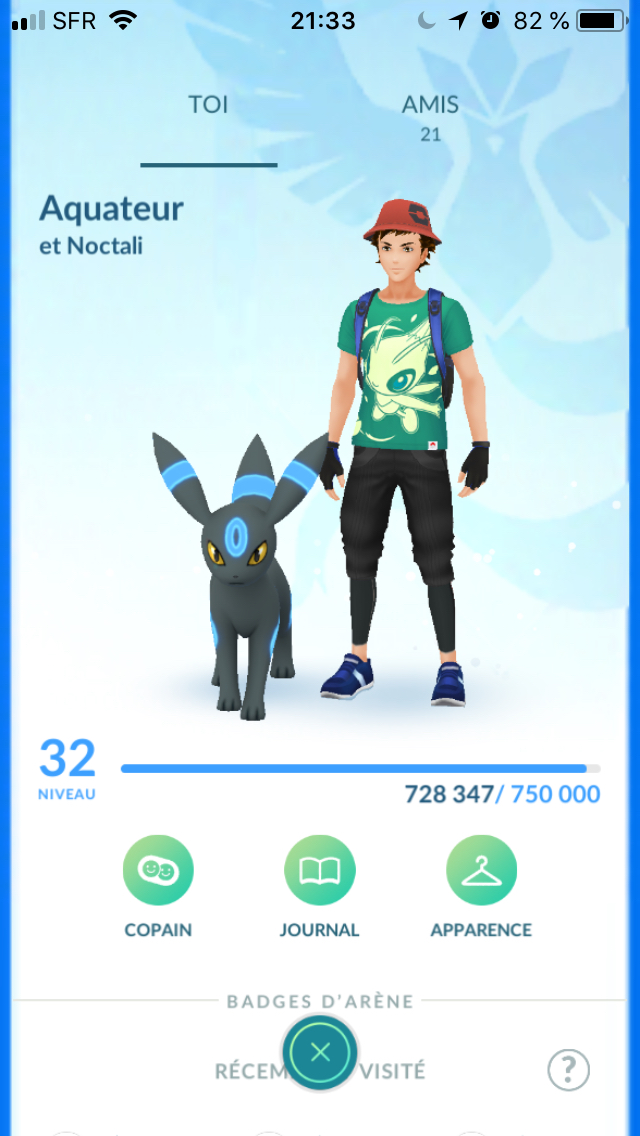Change avatar style via APPARENCE

pos(481,870)
